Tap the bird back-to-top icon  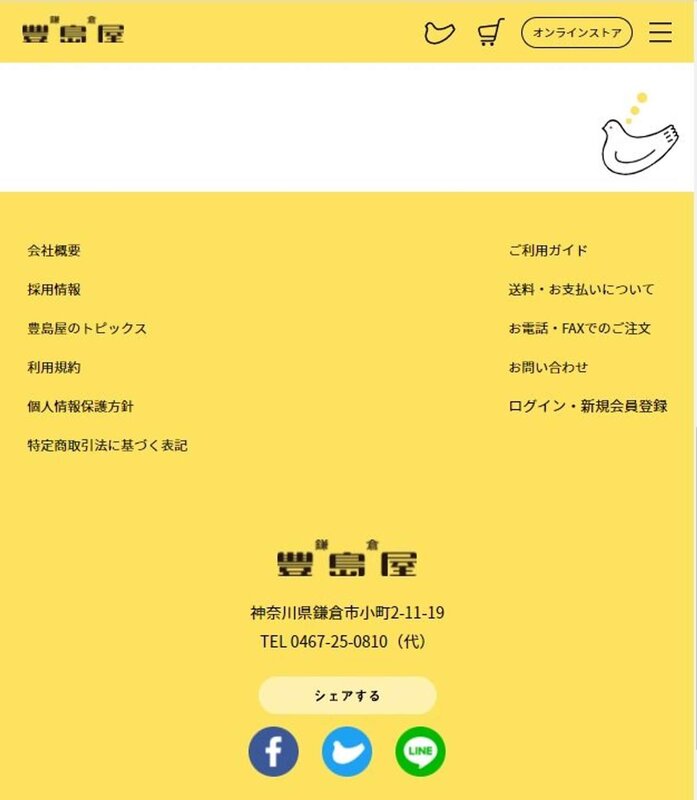[x=639, y=141]
